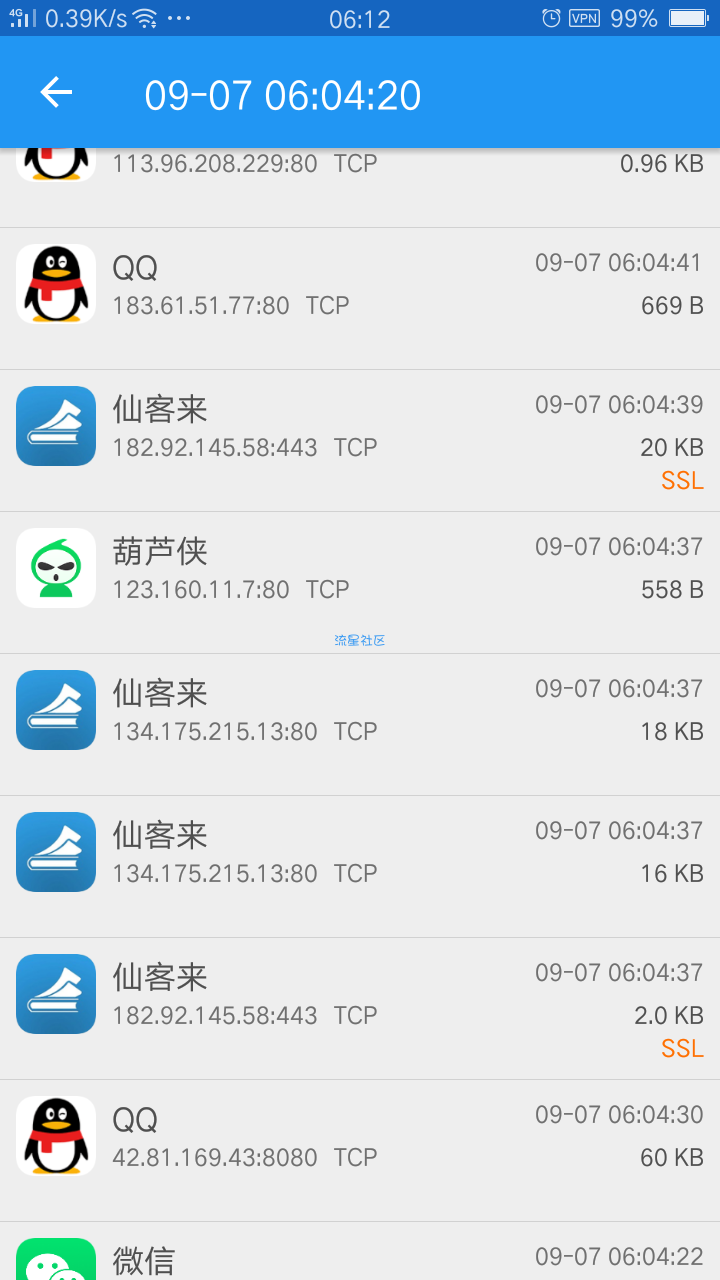Open the 葫芦侠 record for 123.160.11.7:80
This screenshot has width=720, height=1280.
tap(360, 583)
